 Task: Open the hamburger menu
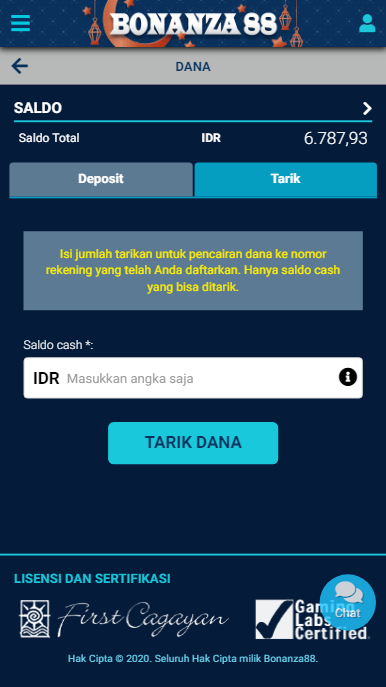[20, 23]
